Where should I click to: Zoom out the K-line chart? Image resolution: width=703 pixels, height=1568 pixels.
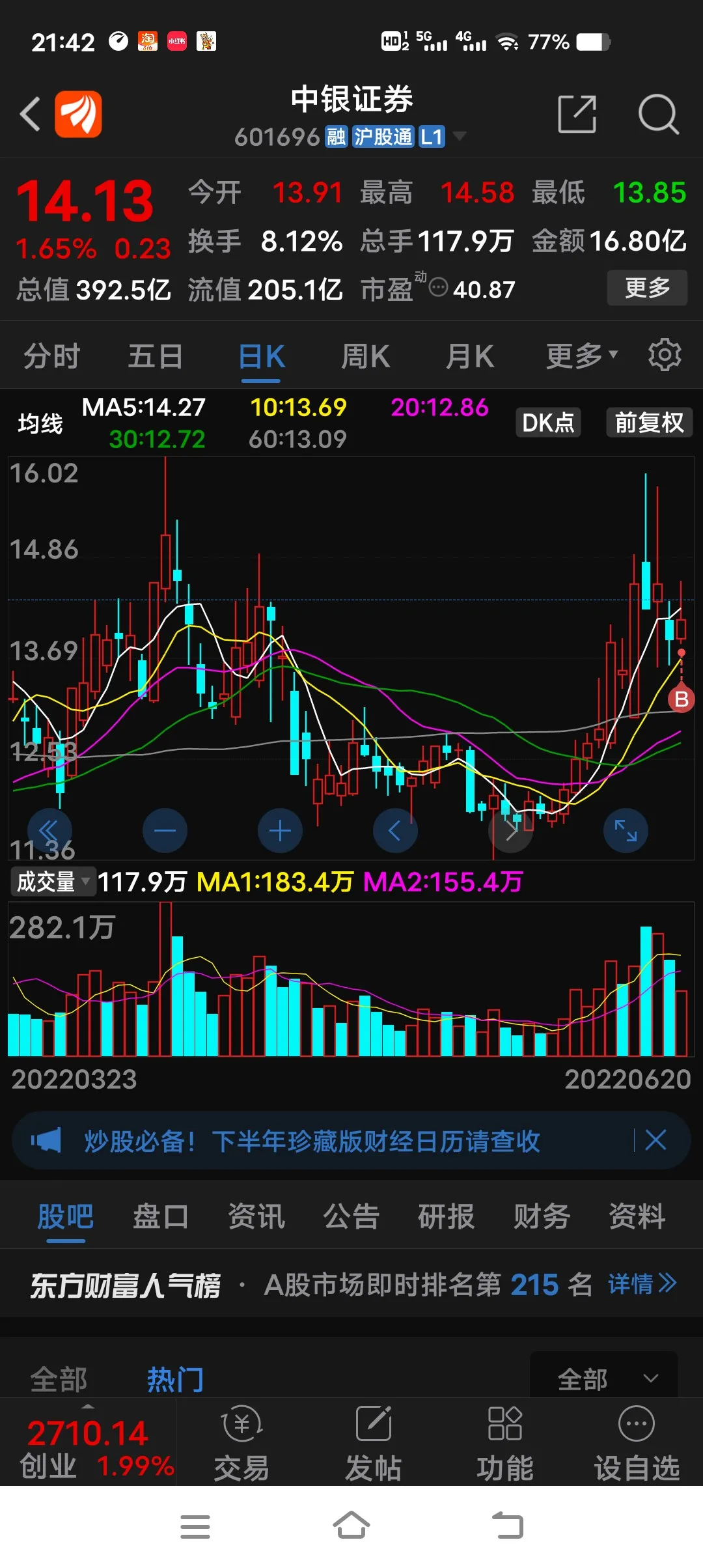165,831
